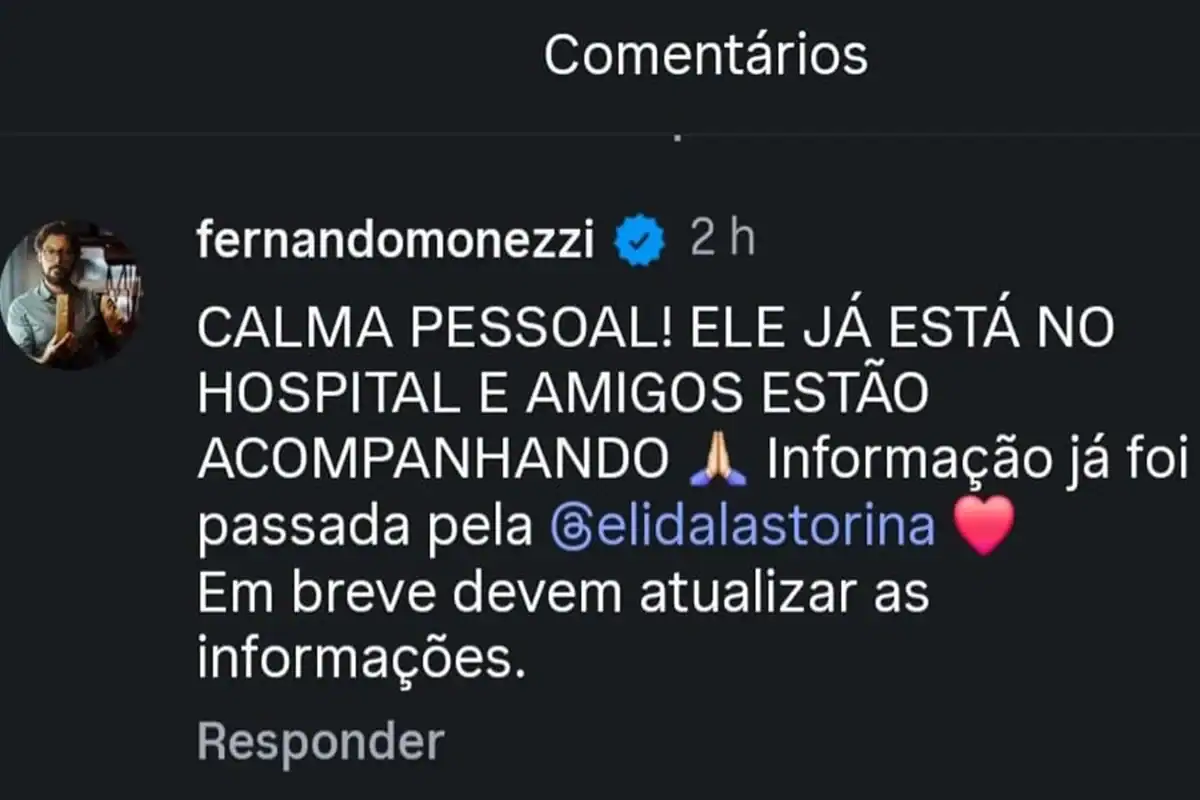
Task: Tap the fernandomonezzi username
Action: coord(396,242)
